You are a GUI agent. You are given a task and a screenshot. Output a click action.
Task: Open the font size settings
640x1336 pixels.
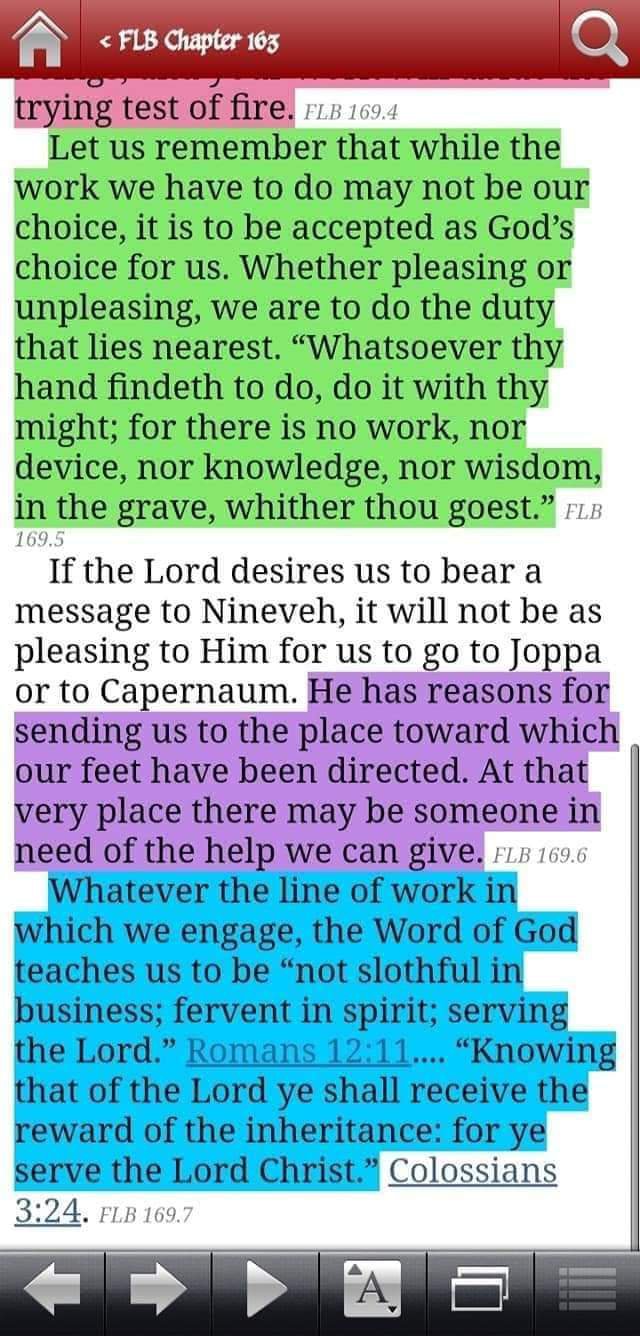(372, 1290)
